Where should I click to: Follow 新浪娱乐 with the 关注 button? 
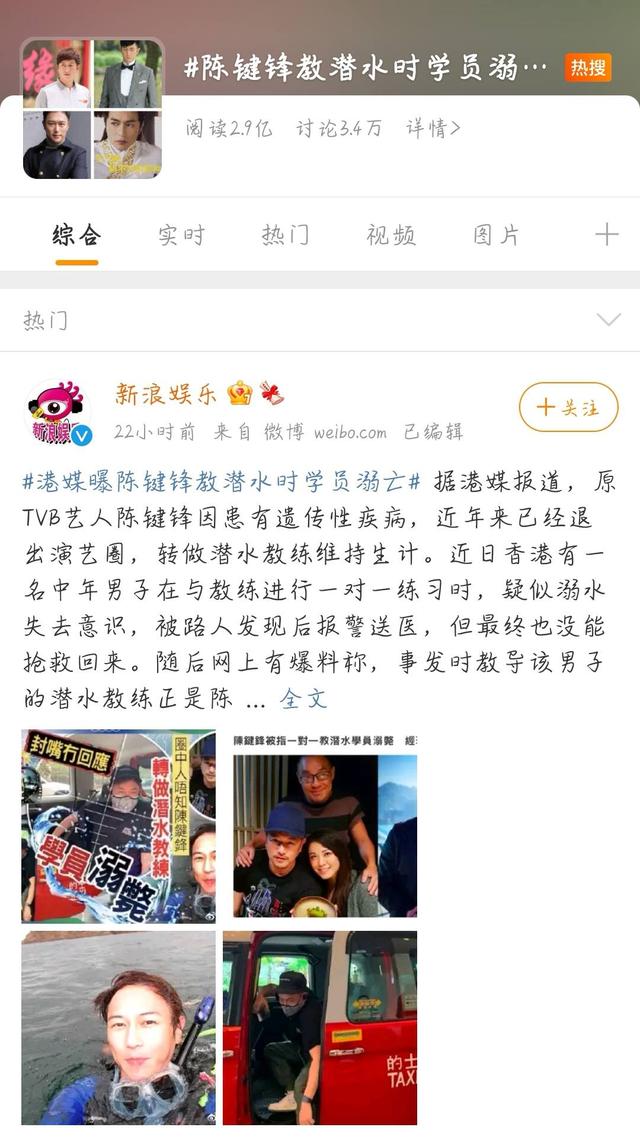568,407
